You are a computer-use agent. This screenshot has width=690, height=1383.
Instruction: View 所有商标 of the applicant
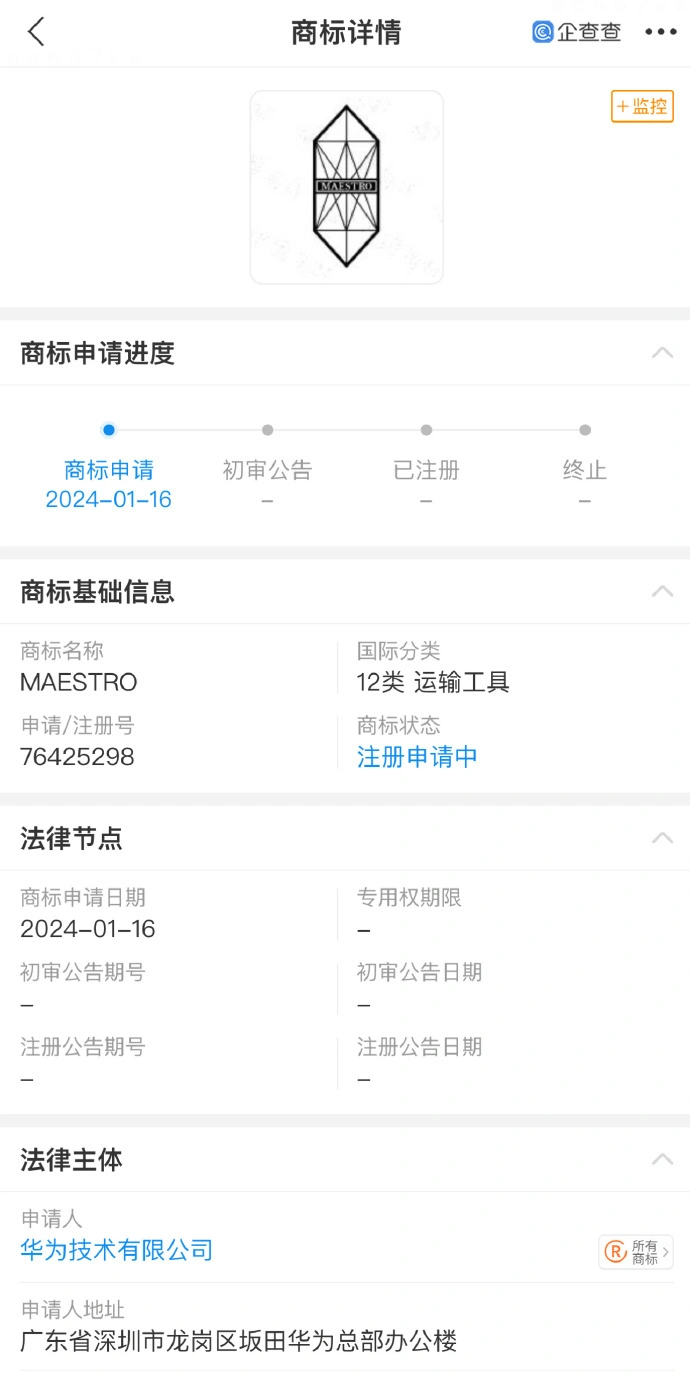(636, 1251)
